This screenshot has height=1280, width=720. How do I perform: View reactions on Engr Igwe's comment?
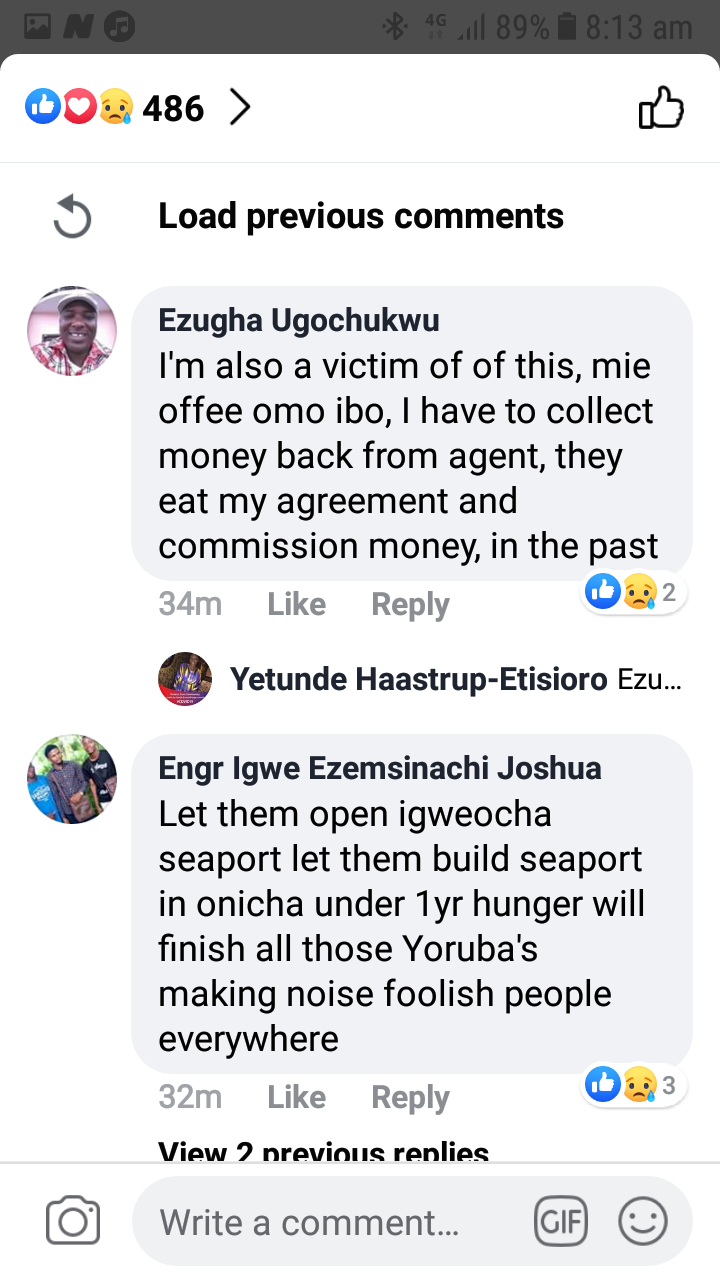(x=633, y=1085)
